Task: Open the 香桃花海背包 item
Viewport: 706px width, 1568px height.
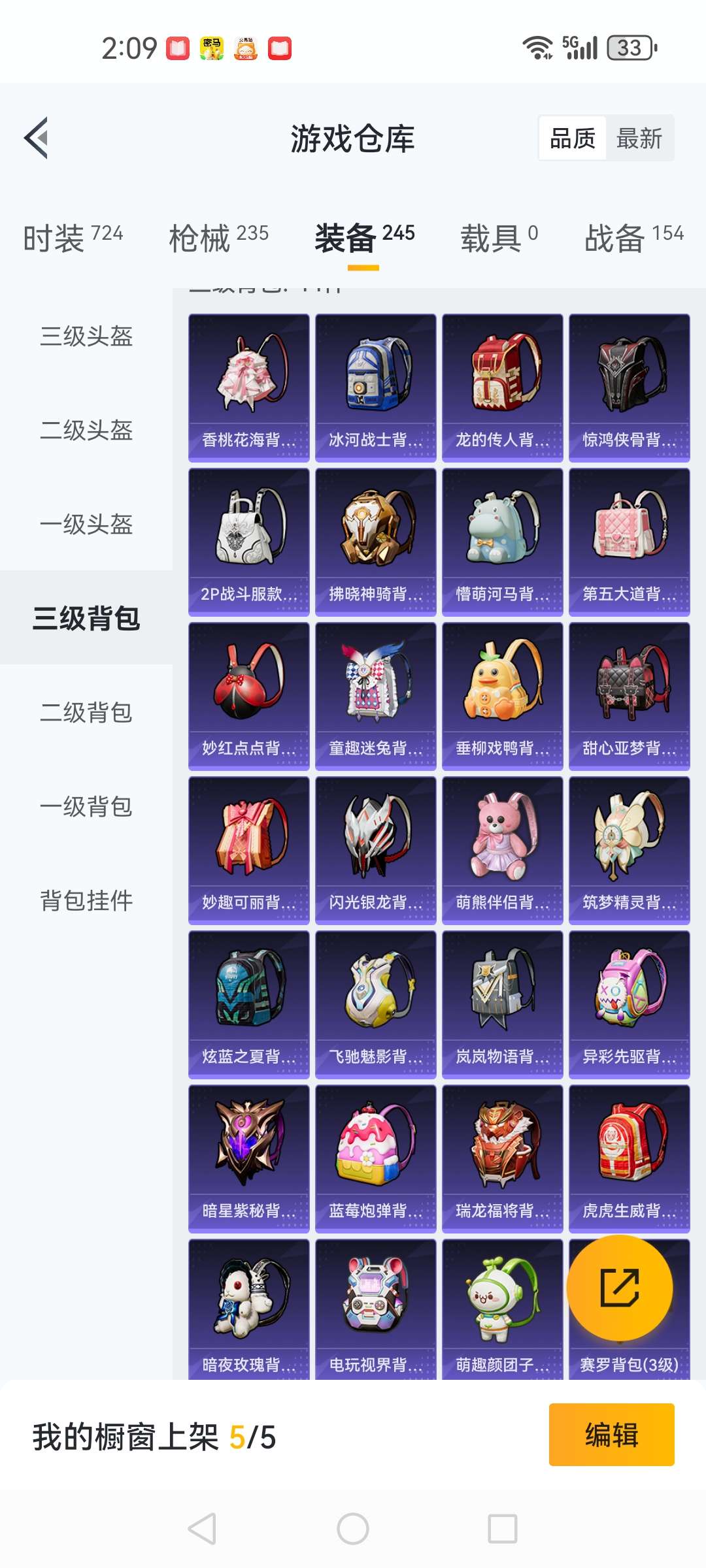Action: (x=248, y=387)
